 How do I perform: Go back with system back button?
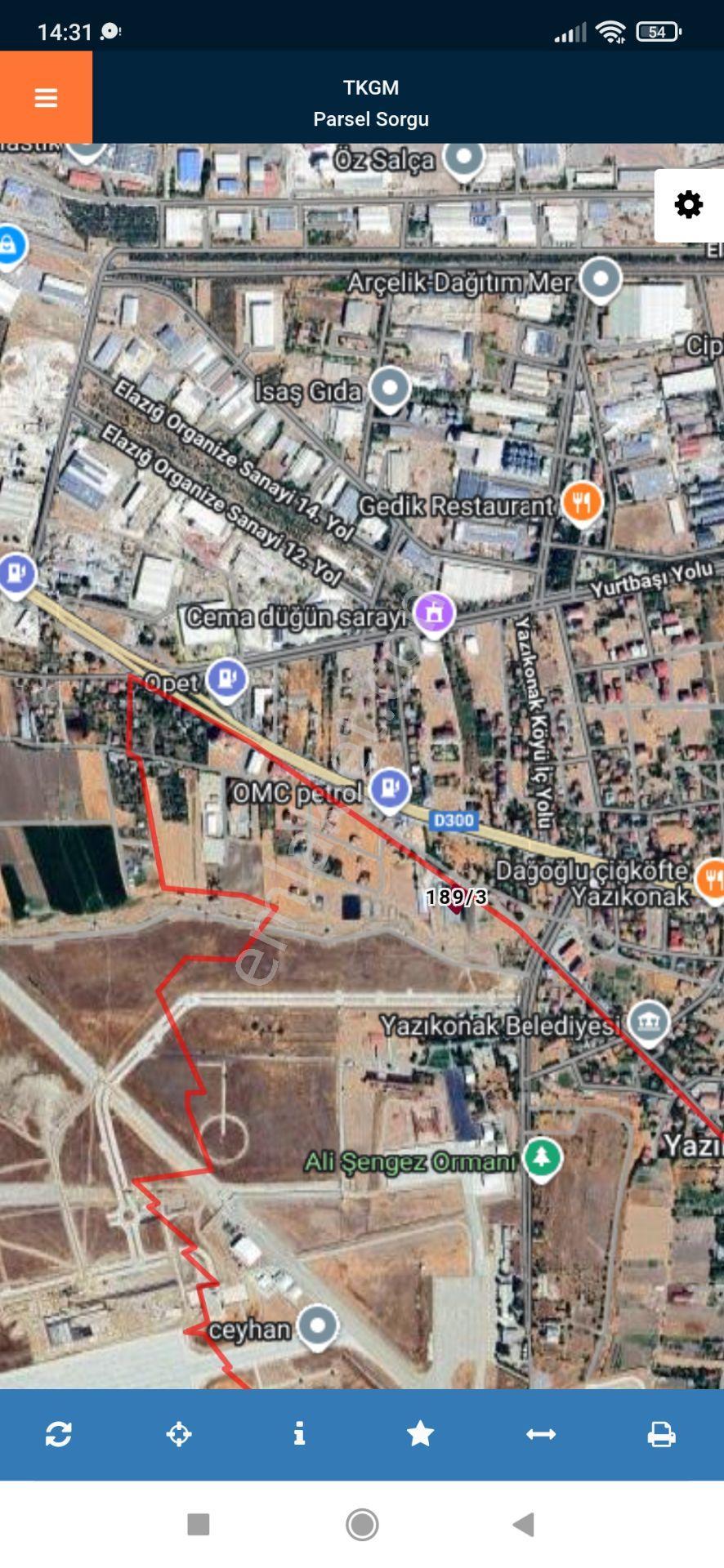pyautogui.click(x=523, y=1524)
